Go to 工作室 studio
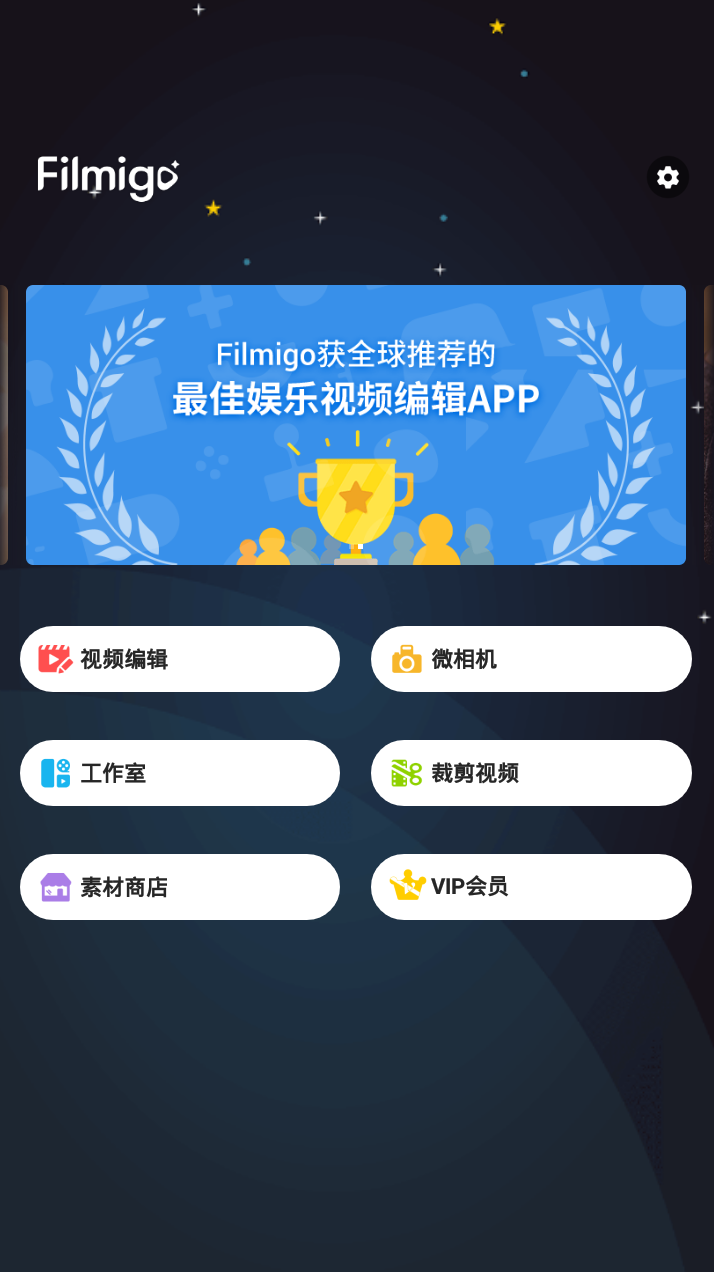This screenshot has height=1272, width=714. (x=180, y=773)
